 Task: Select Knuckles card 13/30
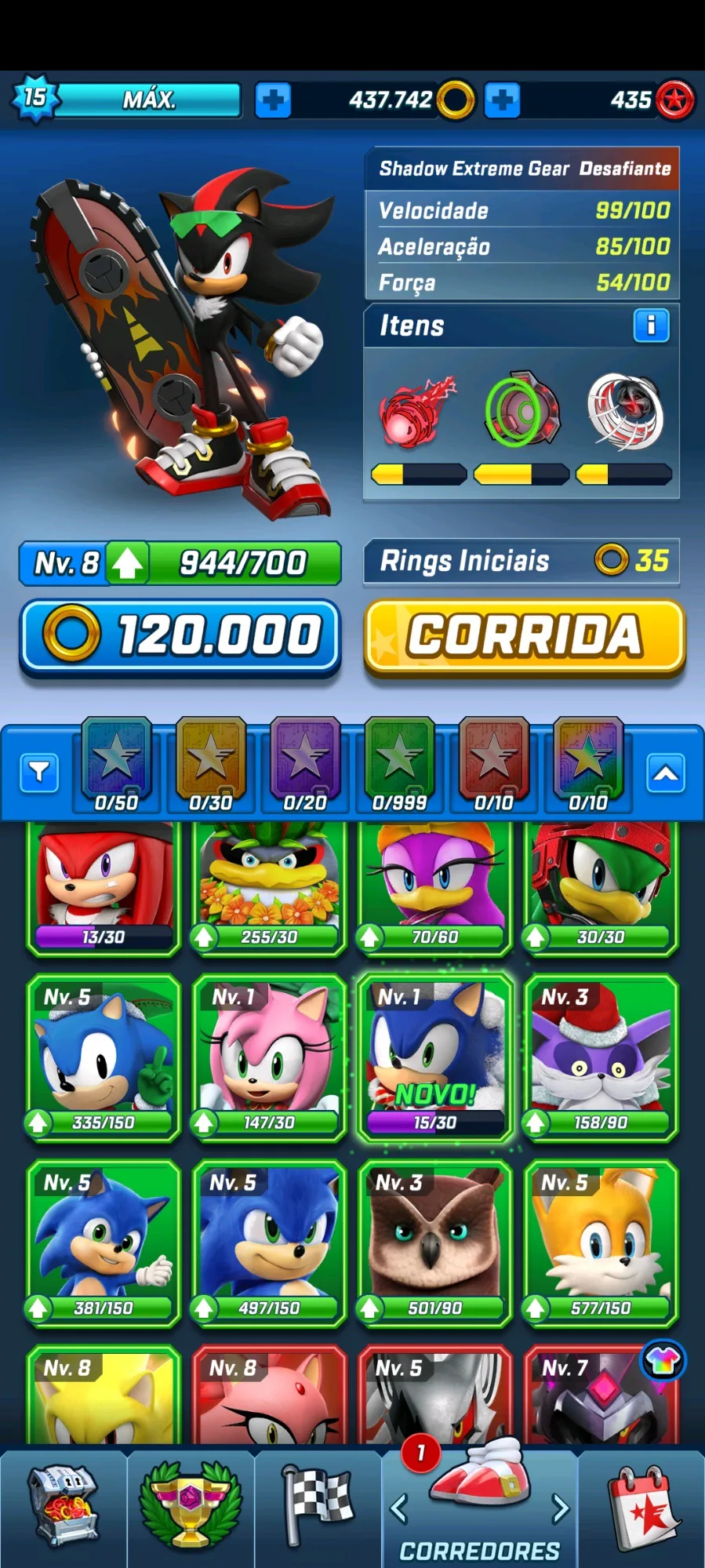[104, 886]
